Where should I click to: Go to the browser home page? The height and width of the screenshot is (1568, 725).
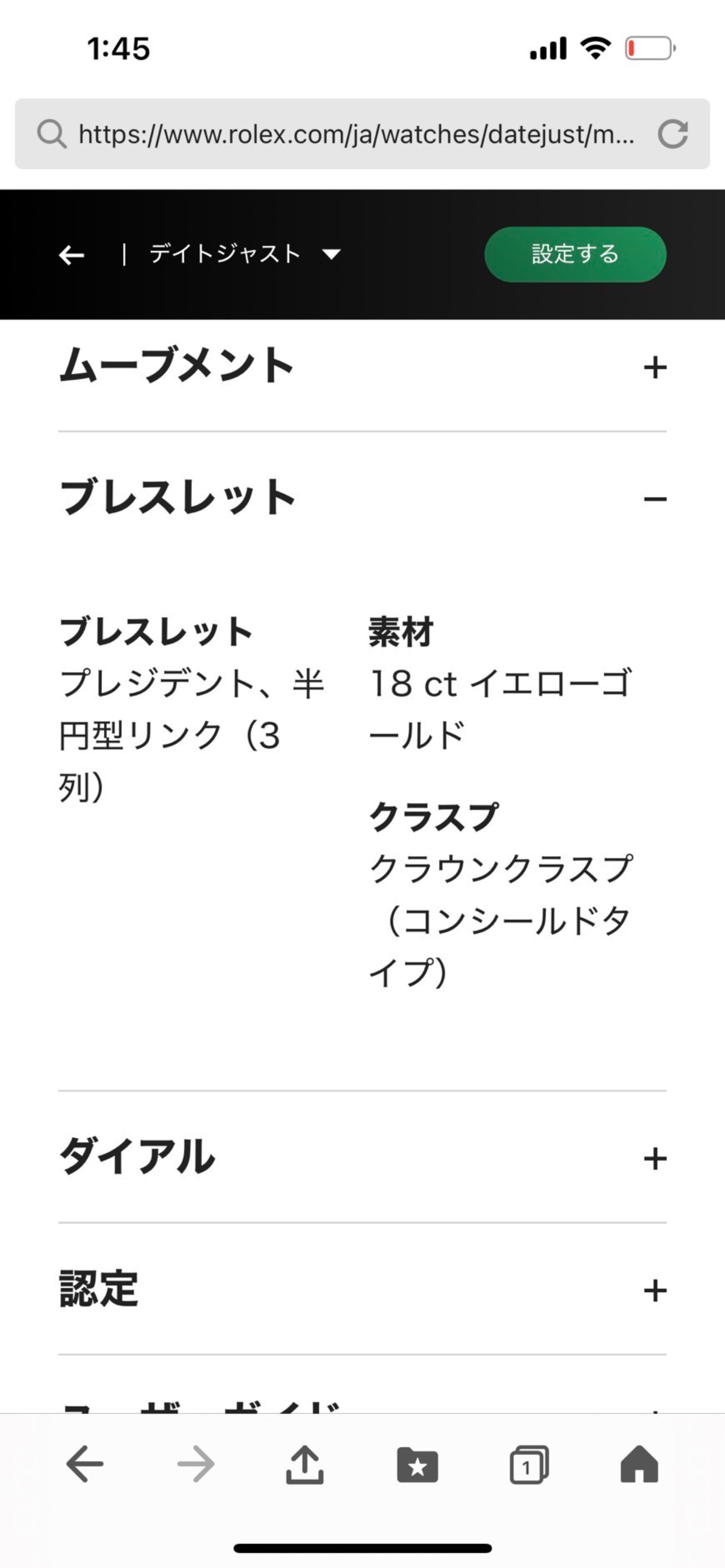pyautogui.click(x=639, y=1464)
